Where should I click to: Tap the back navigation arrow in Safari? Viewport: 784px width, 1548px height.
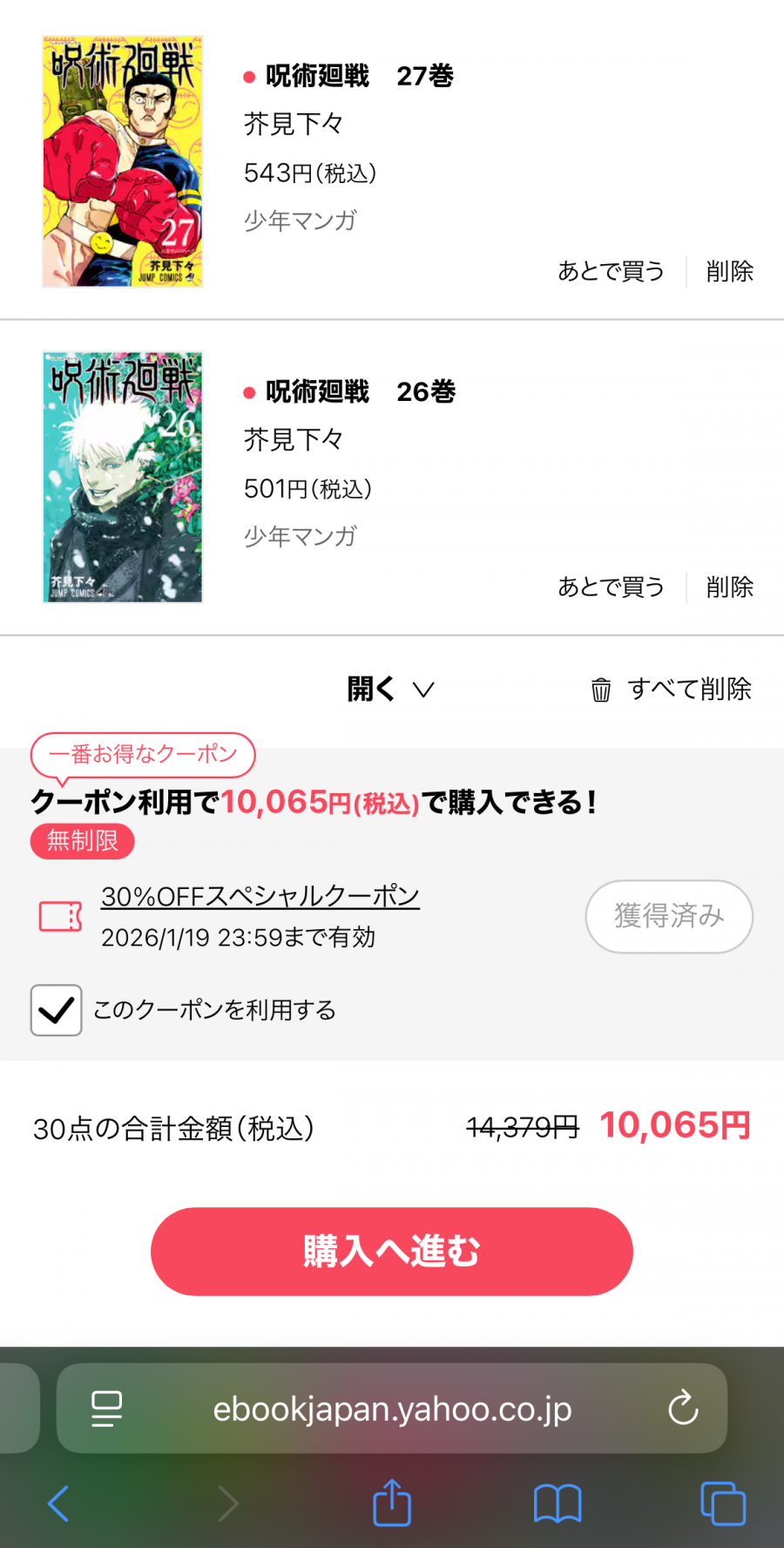pyautogui.click(x=57, y=1503)
